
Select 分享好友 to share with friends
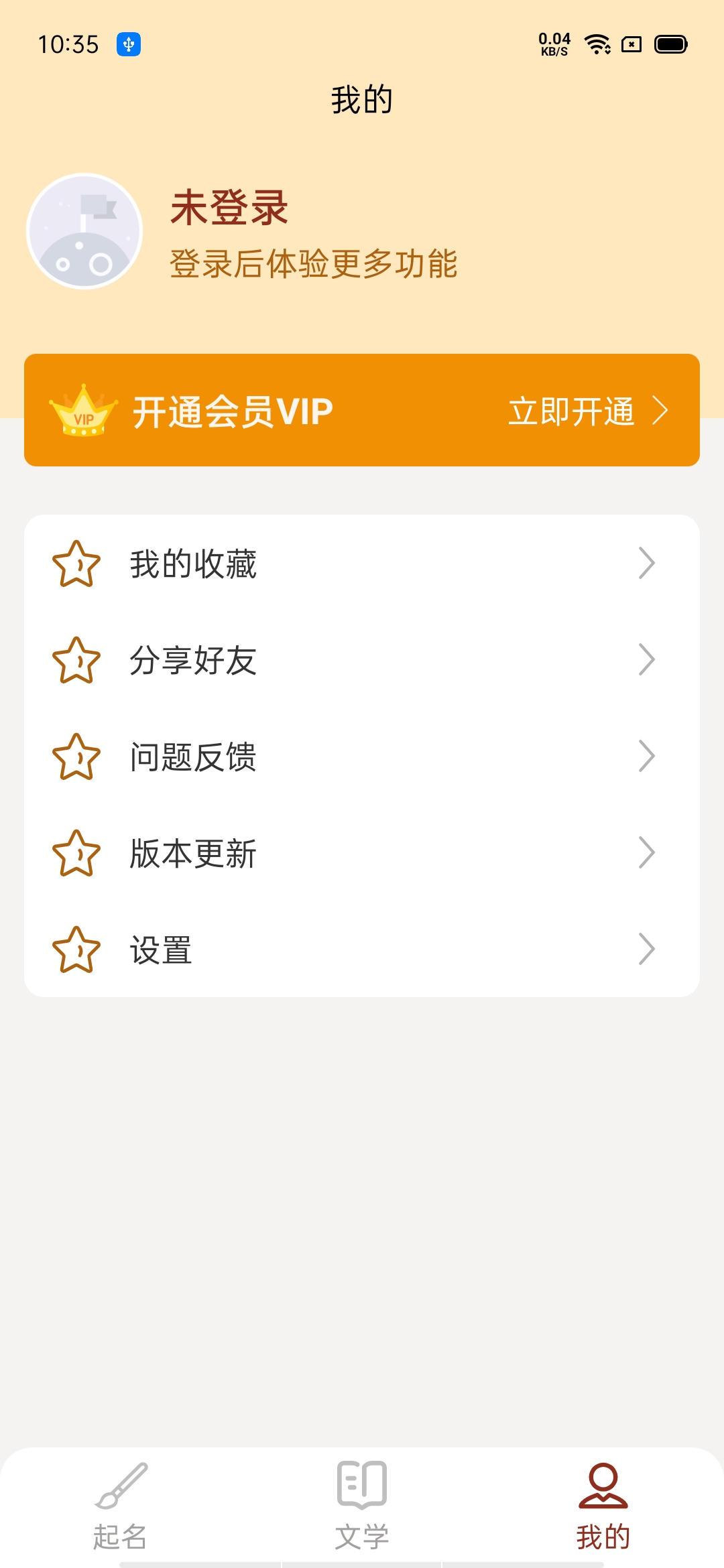point(362,660)
